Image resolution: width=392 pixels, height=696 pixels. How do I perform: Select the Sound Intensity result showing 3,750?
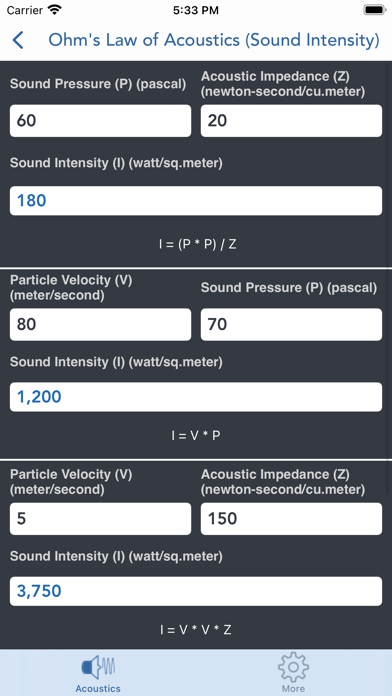[196, 591]
